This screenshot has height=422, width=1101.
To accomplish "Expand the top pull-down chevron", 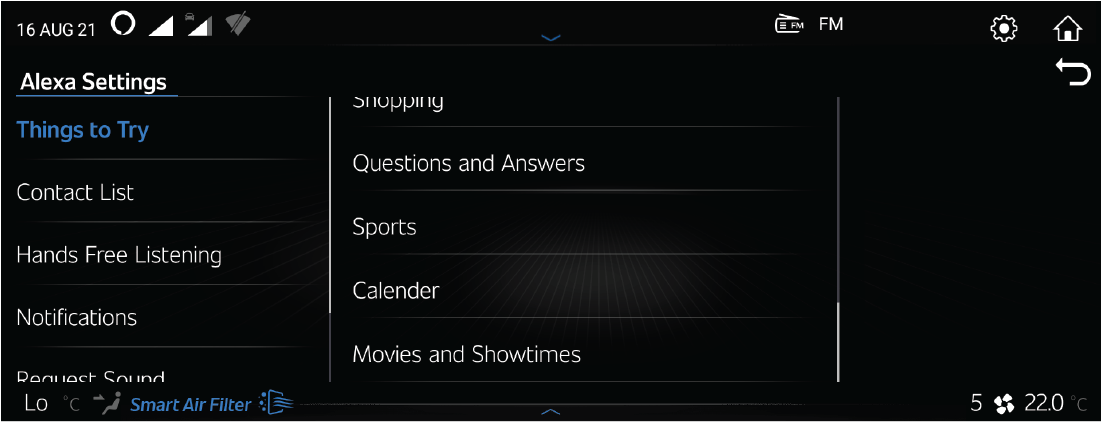I will pyautogui.click(x=551, y=38).
